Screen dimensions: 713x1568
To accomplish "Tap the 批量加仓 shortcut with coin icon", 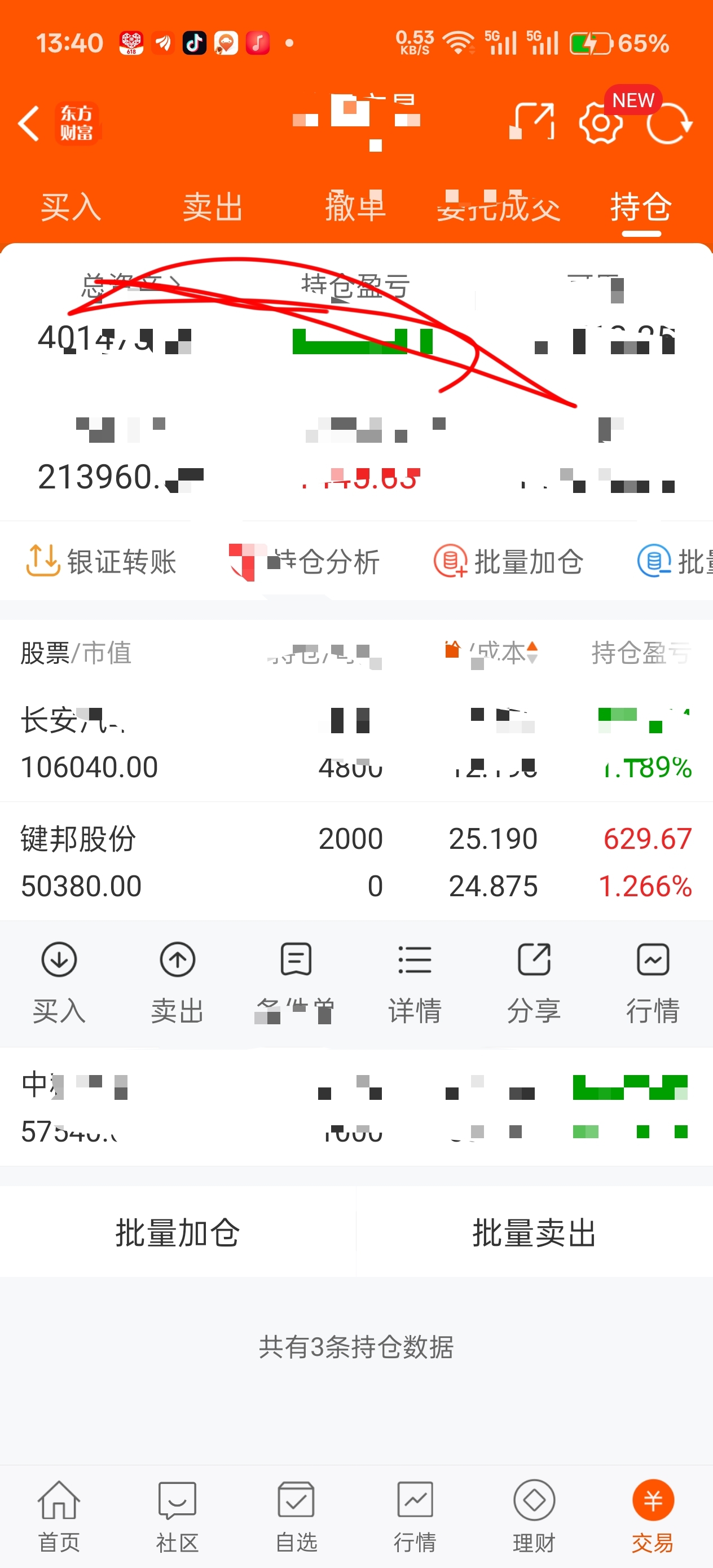I will coord(508,561).
